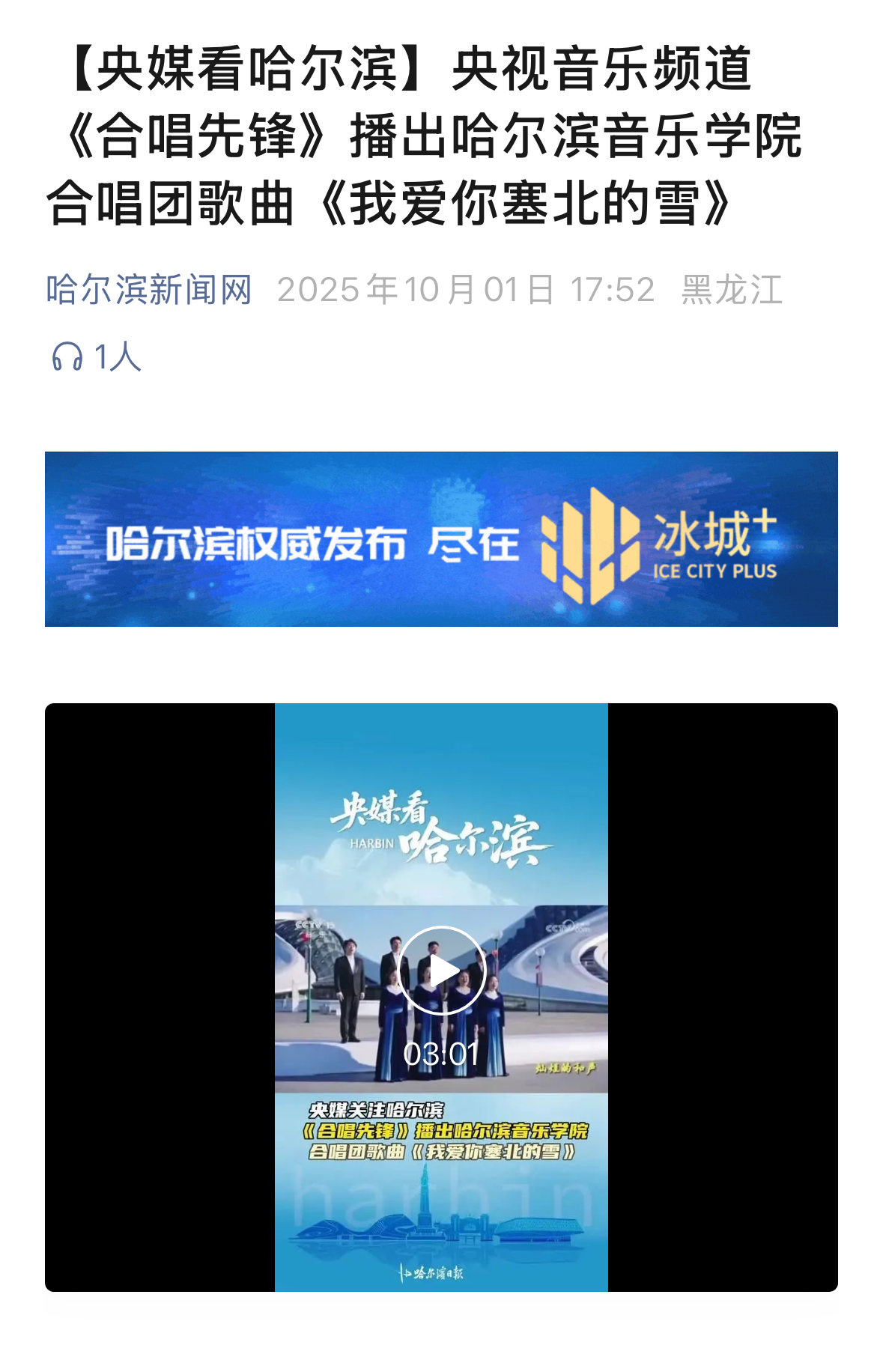Screen dimensions: 883x1372
Task: Open the 冰城+ Ice City Plus banner
Action: pos(441,539)
